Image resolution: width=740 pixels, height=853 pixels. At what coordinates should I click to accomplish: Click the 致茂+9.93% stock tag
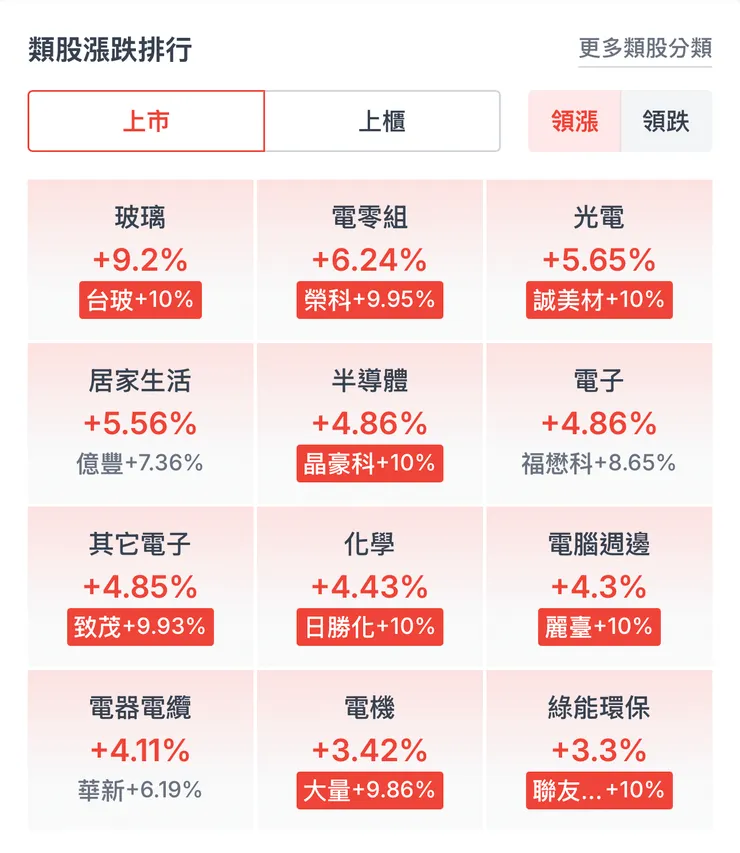140,628
